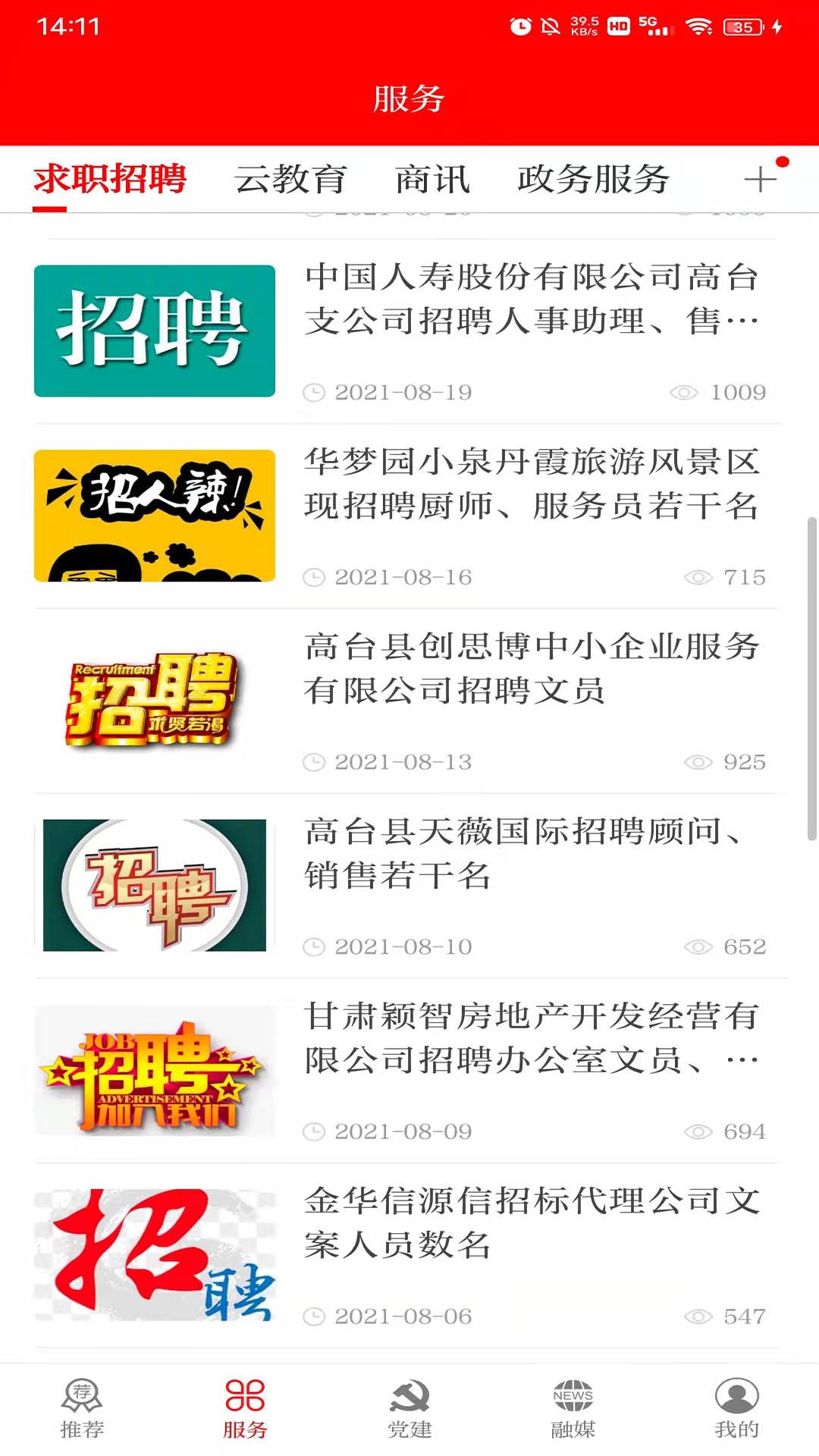View the 金华信源信招标代理 job listing

(x=531, y=1222)
